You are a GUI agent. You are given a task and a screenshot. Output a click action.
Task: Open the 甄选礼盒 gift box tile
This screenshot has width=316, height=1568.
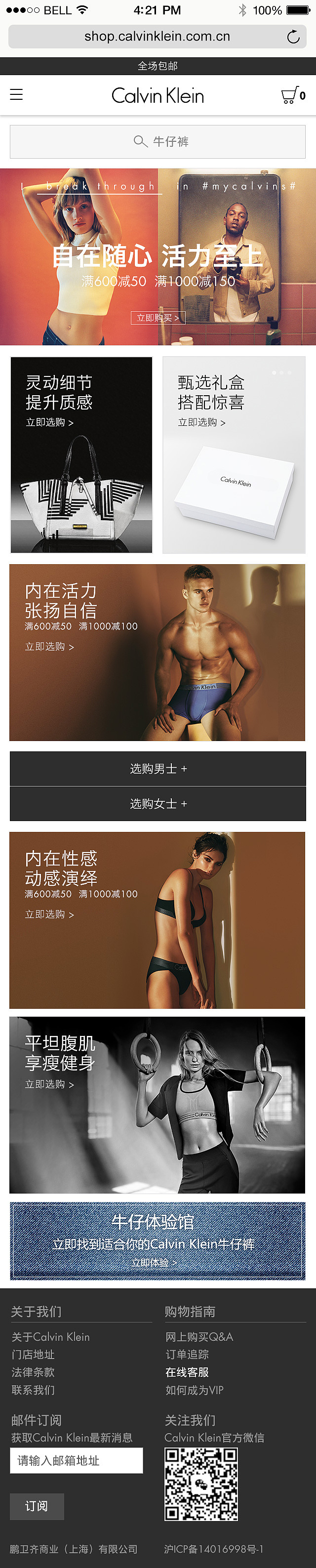pyautogui.click(x=234, y=454)
